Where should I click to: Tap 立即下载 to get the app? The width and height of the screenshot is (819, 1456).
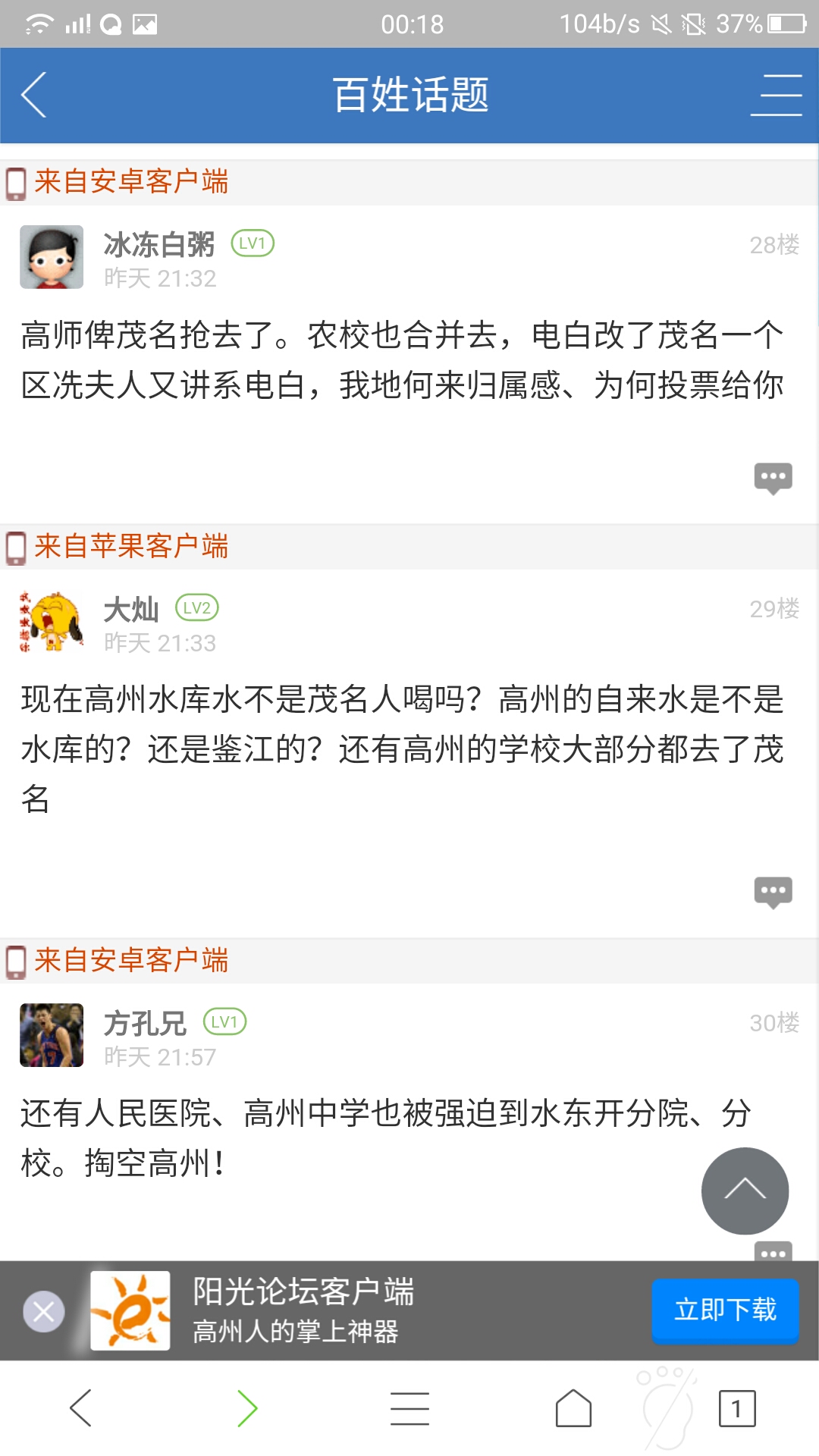coord(725,1310)
